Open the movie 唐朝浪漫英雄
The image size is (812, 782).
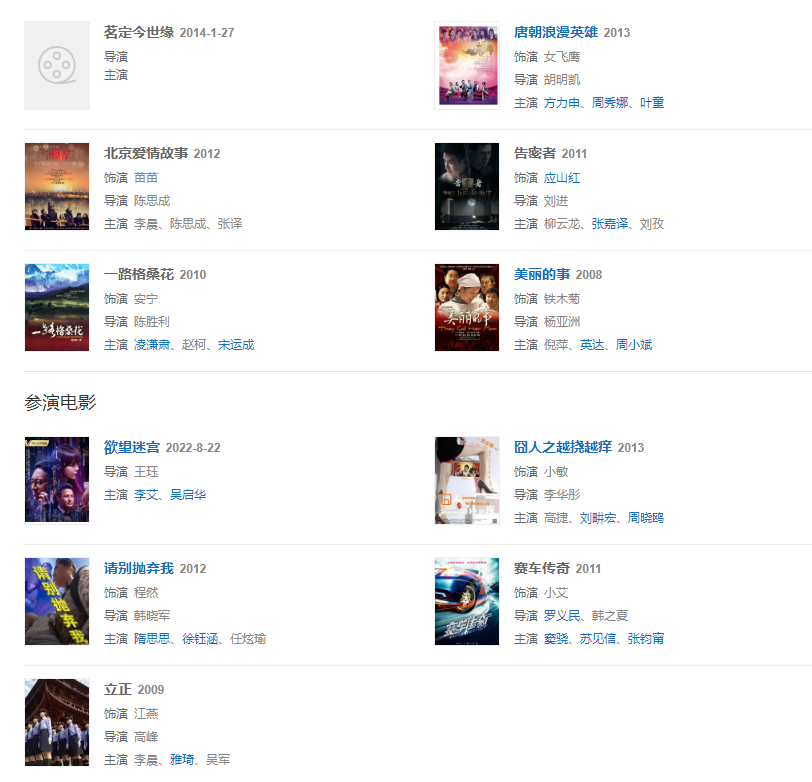coord(557,33)
